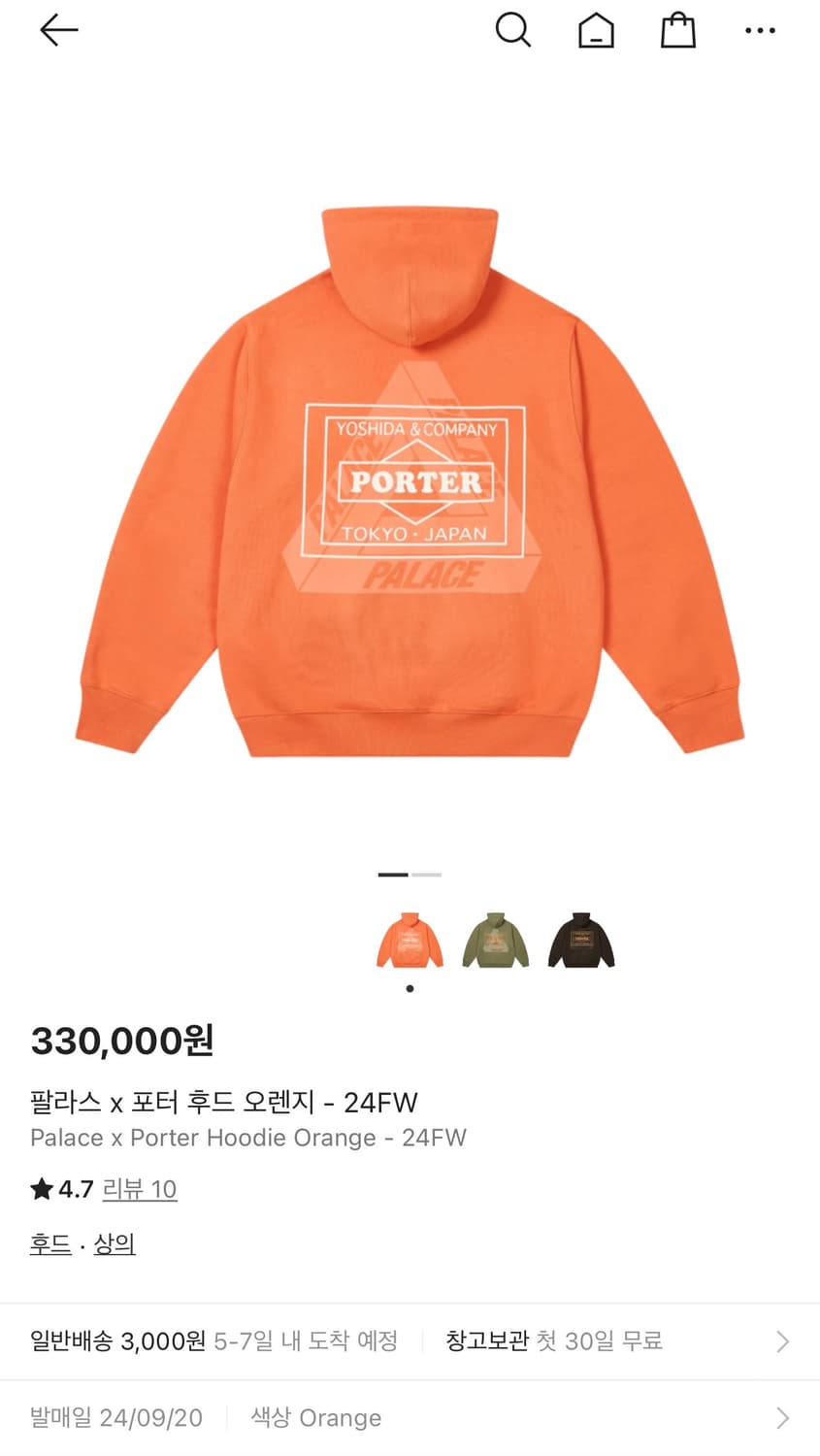Tap the more options ellipsis icon
Viewport: 820px width, 1456px height.
[x=760, y=30]
